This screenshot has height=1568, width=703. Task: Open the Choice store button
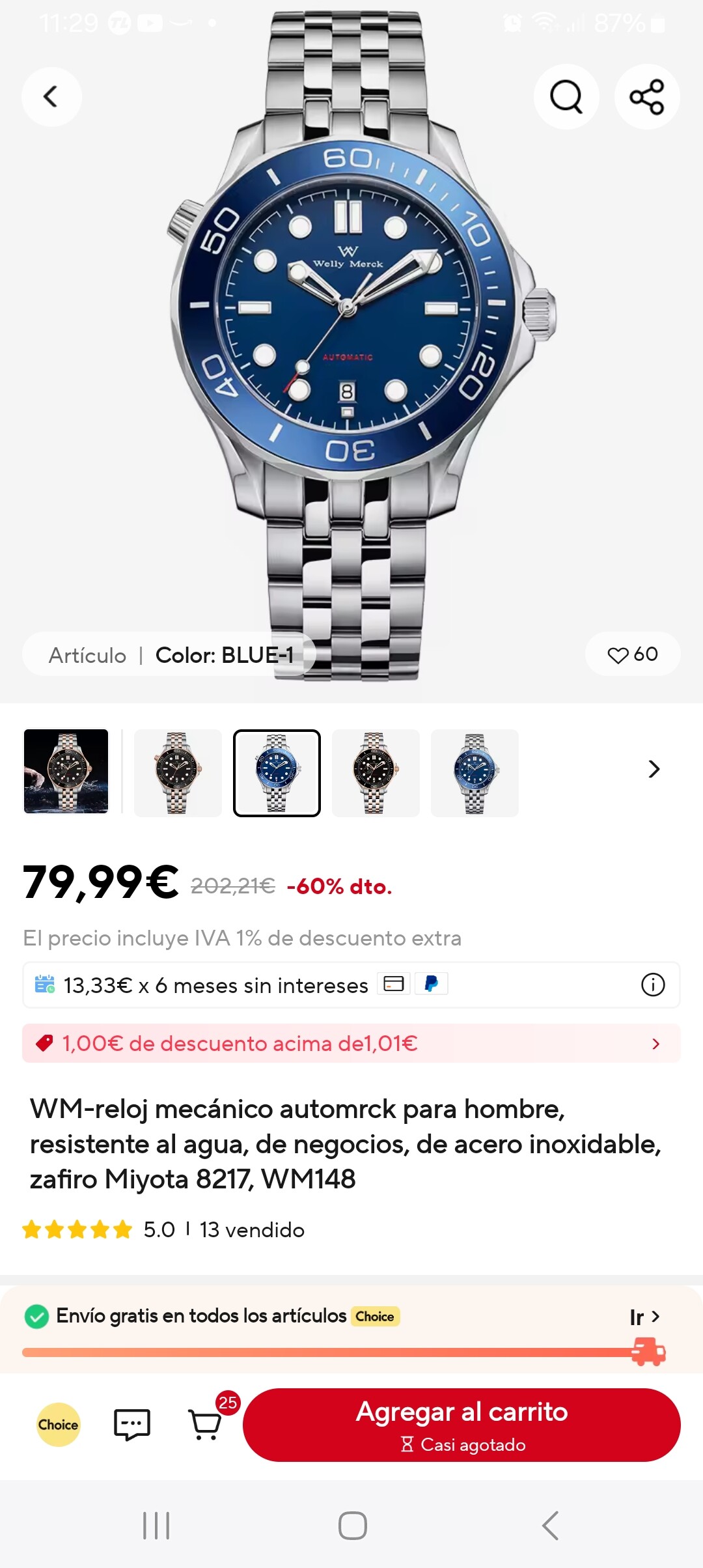click(59, 1425)
